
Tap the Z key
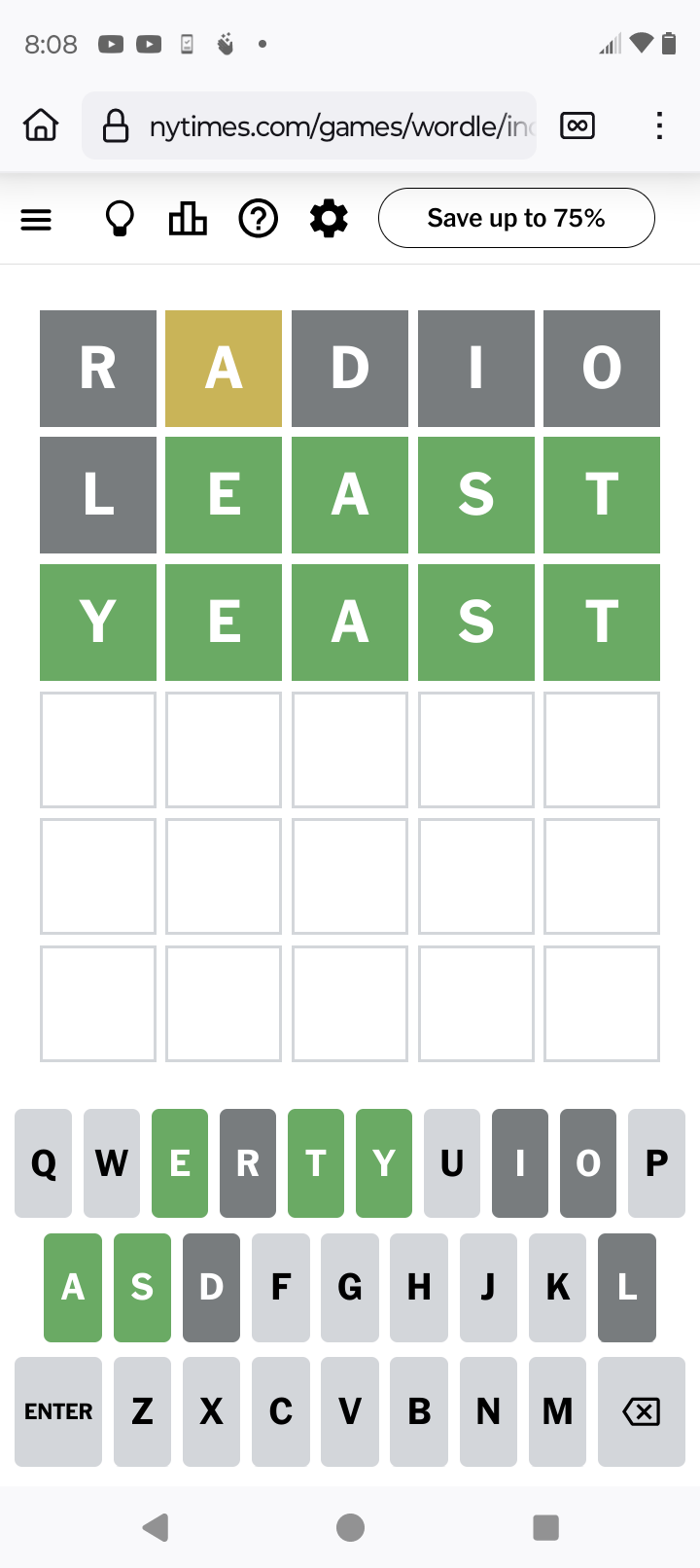[142, 1411]
